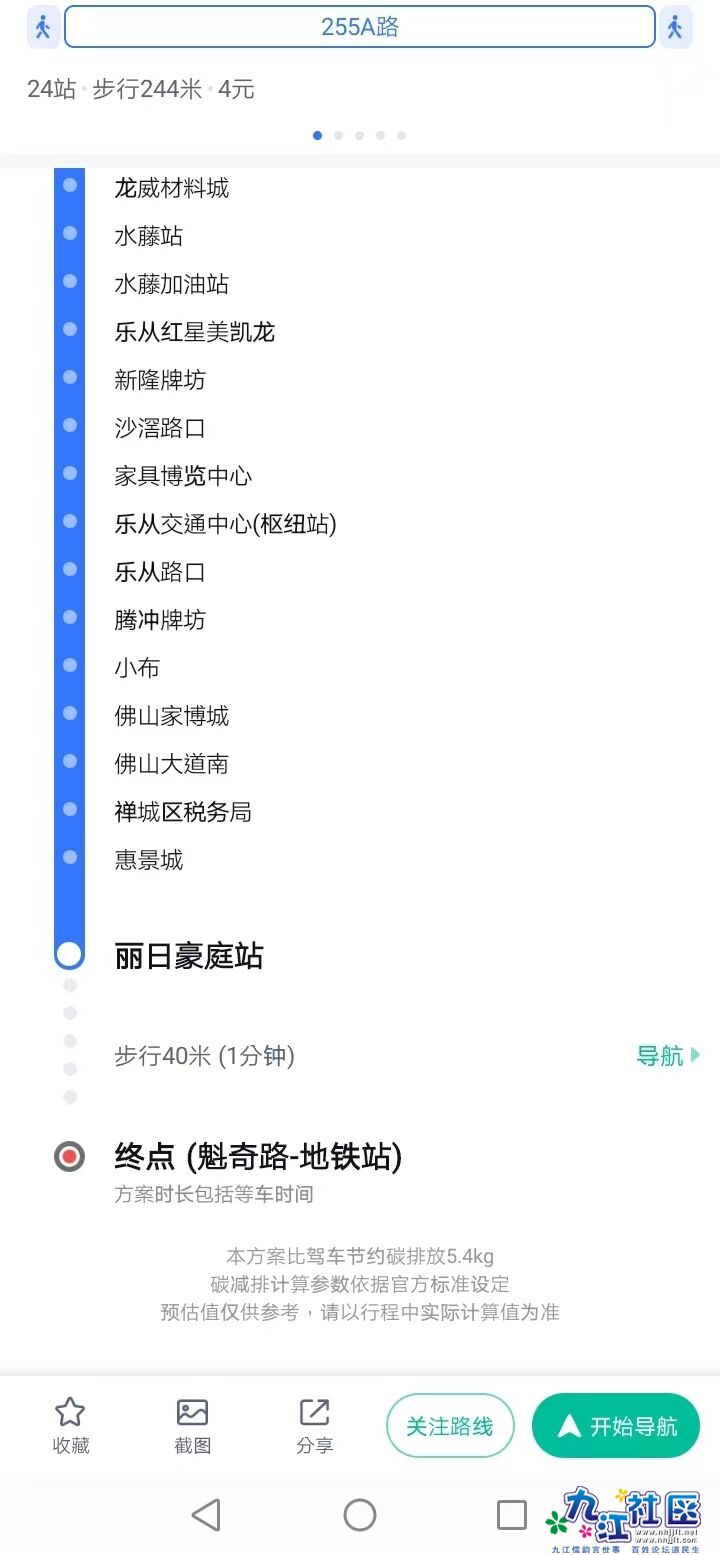Tap the 收藏 star icon to favorite route
The height and width of the screenshot is (1555, 720).
[x=70, y=1413]
